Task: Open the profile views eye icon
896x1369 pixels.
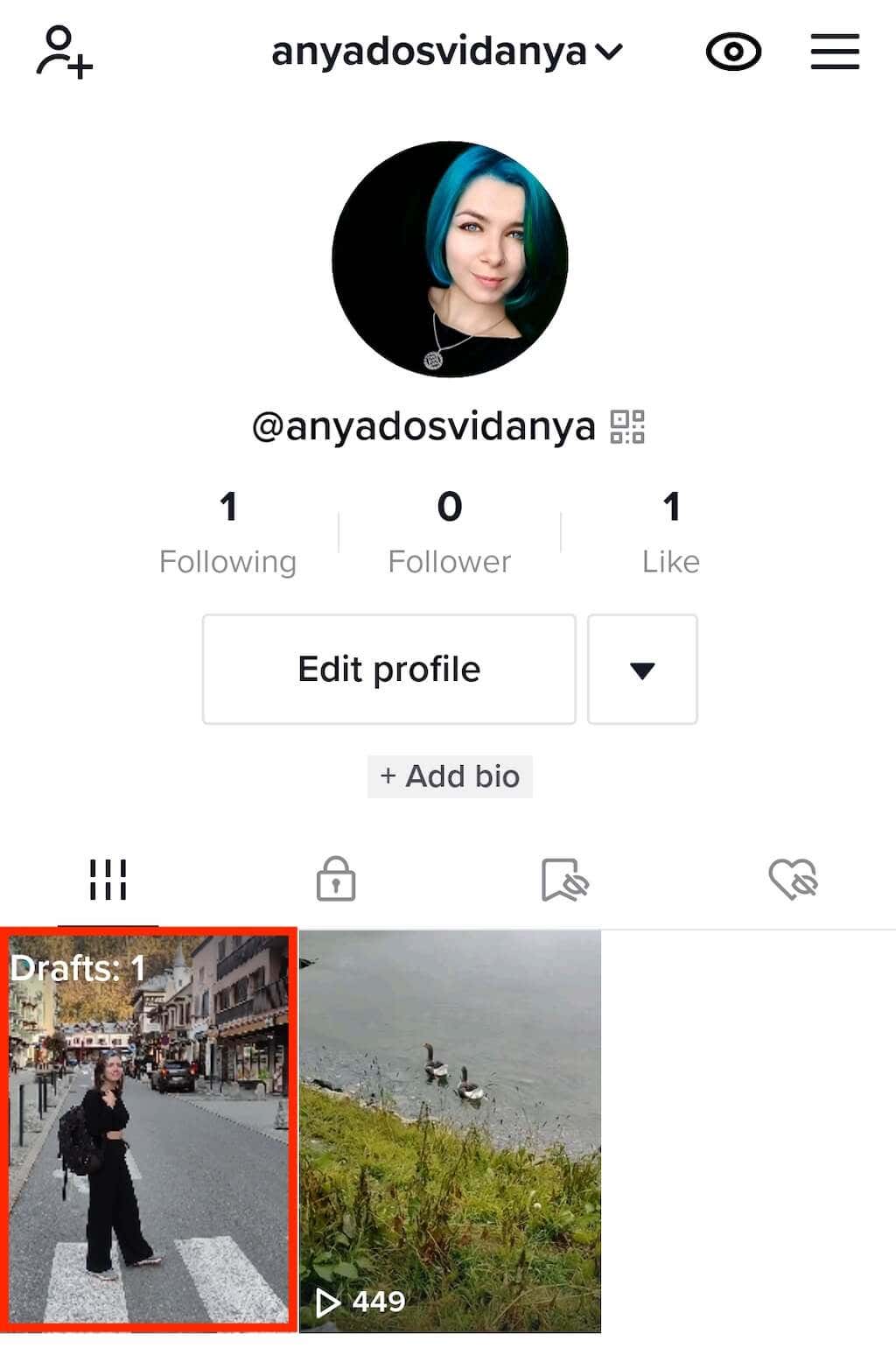Action: tap(733, 53)
